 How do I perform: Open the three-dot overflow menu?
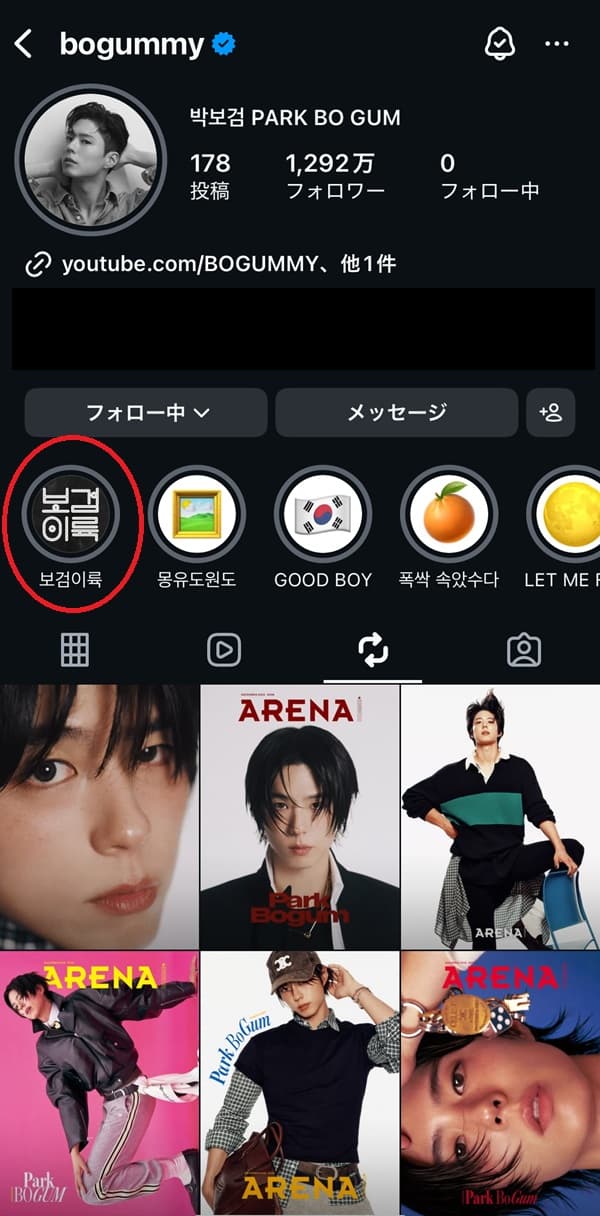point(556,44)
